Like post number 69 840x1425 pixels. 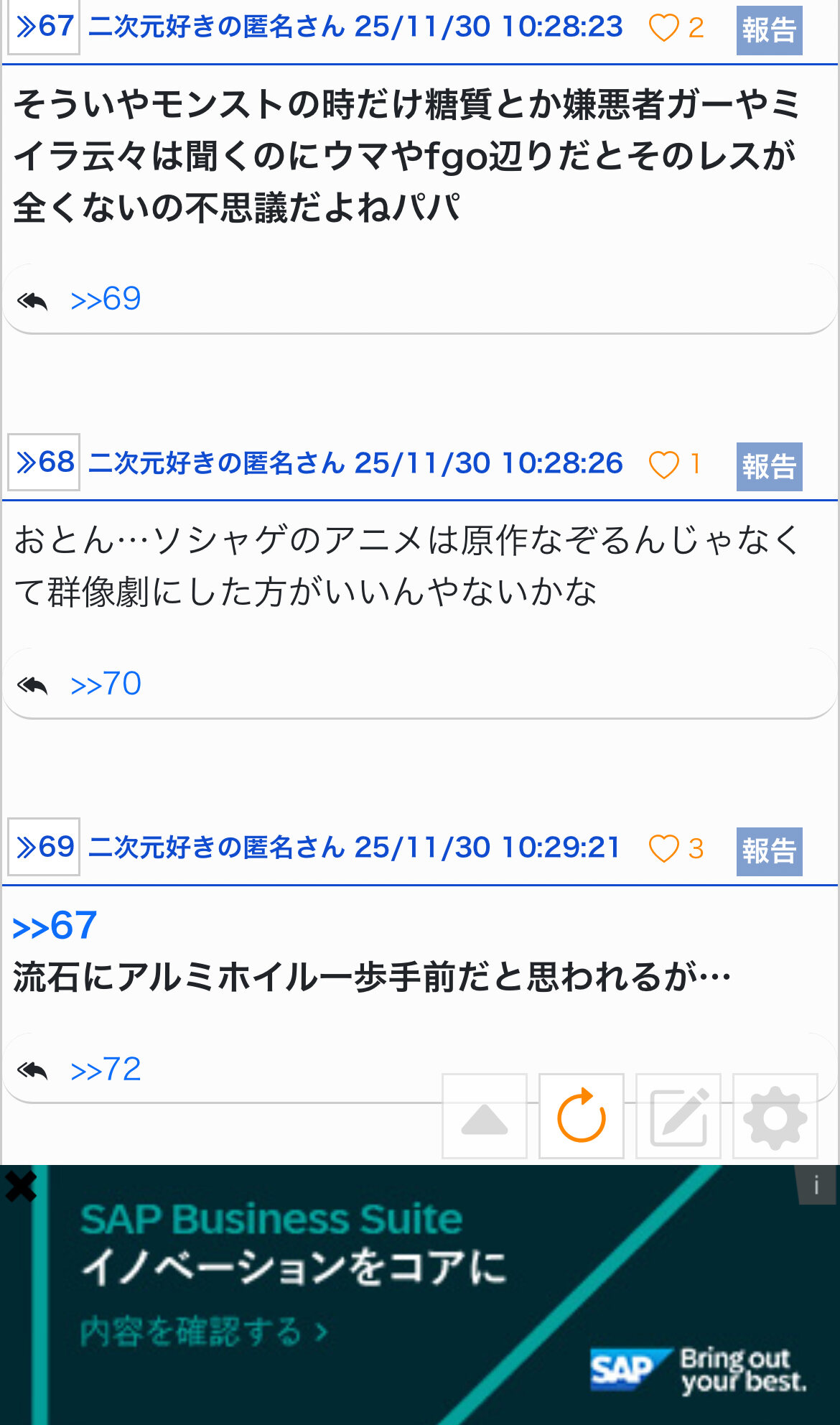(x=664, y=849)
